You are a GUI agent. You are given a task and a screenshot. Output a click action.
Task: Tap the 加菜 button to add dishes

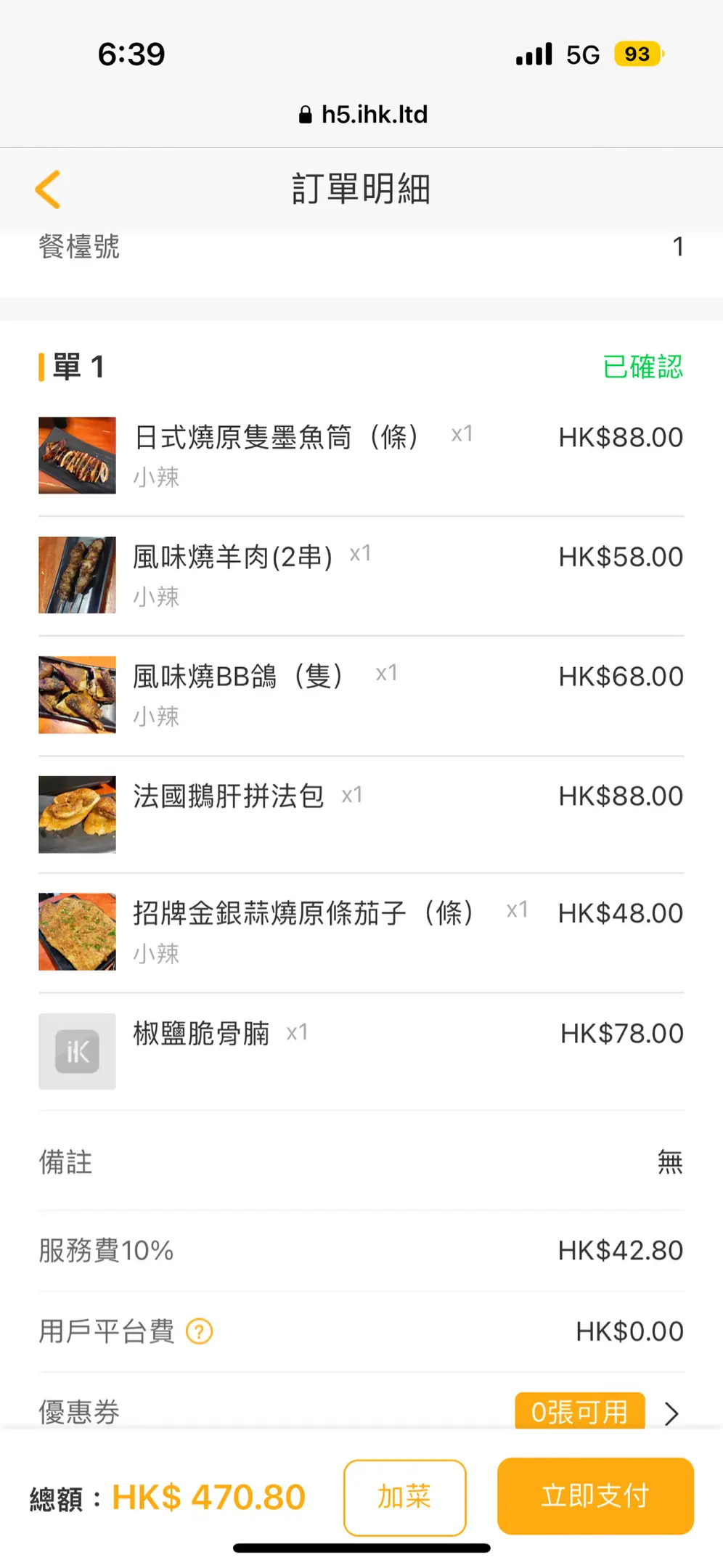coord(404,1497)
